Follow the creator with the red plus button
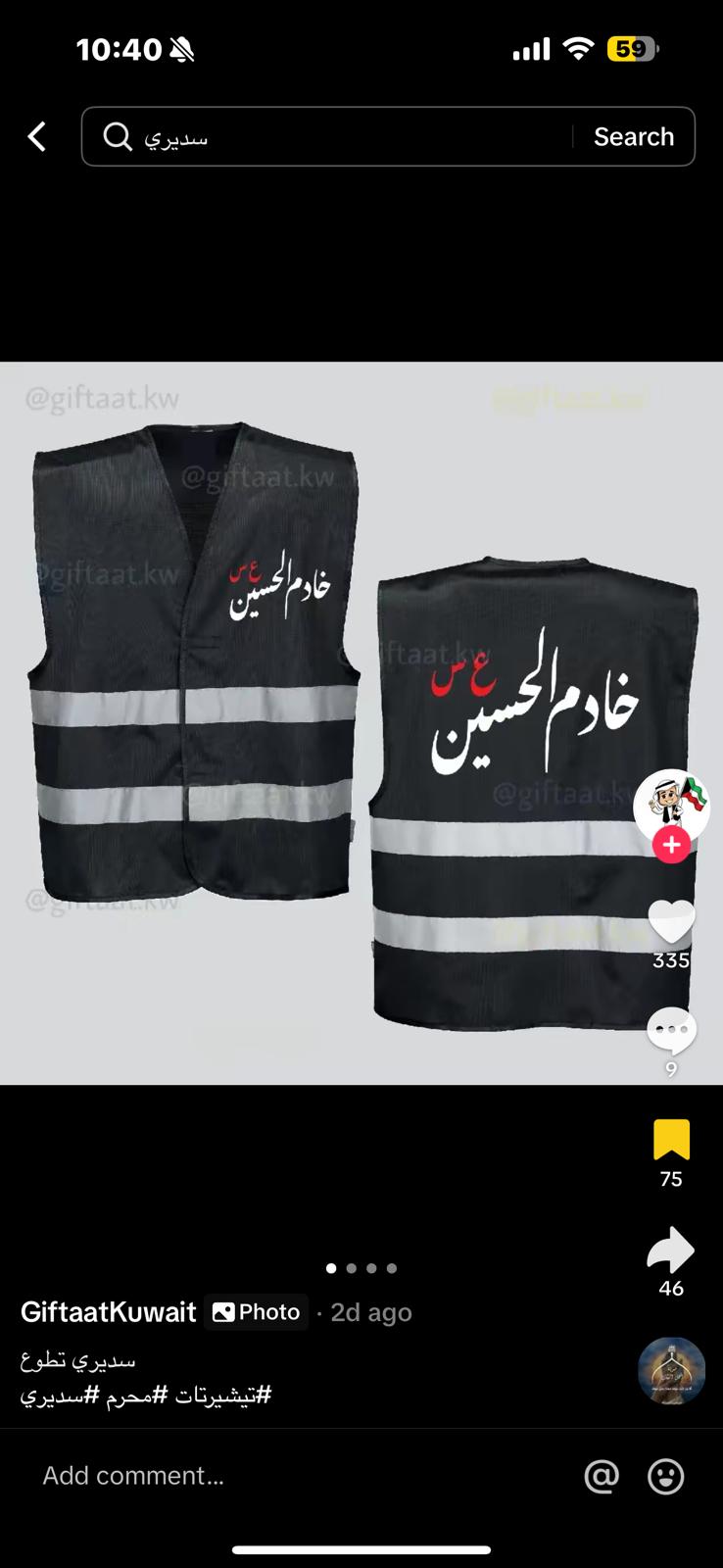 coord(671,844)
